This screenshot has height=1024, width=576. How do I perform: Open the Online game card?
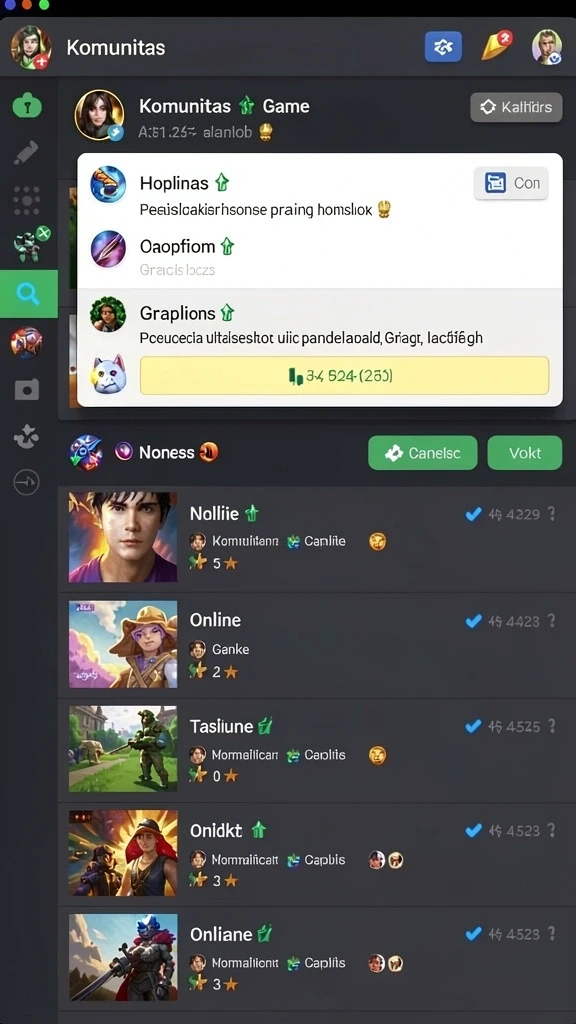(x=316, y=645)
